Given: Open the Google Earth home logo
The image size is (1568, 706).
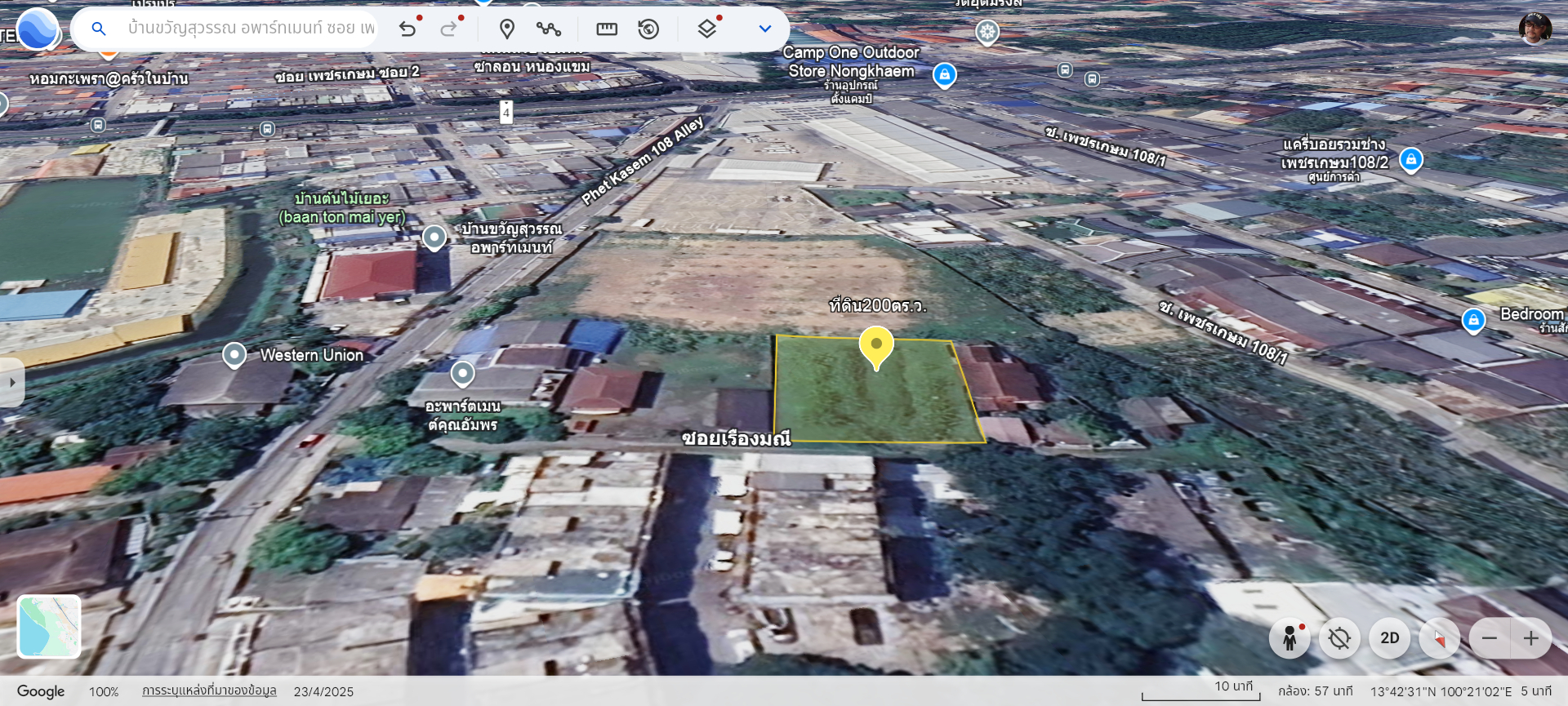Looking at the screenshot, I should 38,29.
